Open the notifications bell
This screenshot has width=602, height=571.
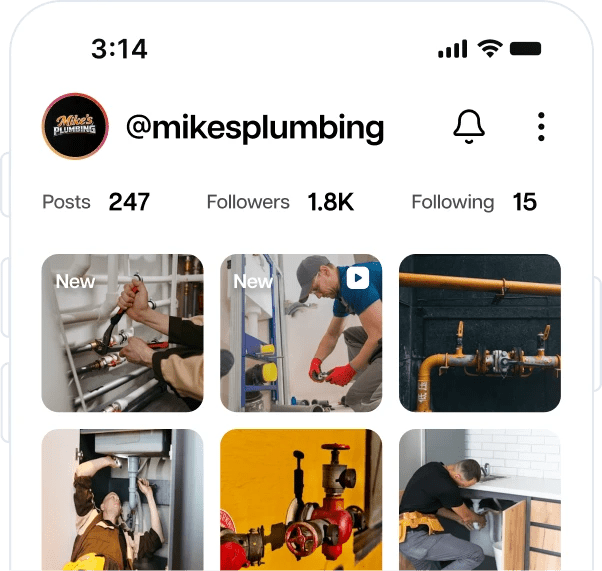click(x=469, y=127)
